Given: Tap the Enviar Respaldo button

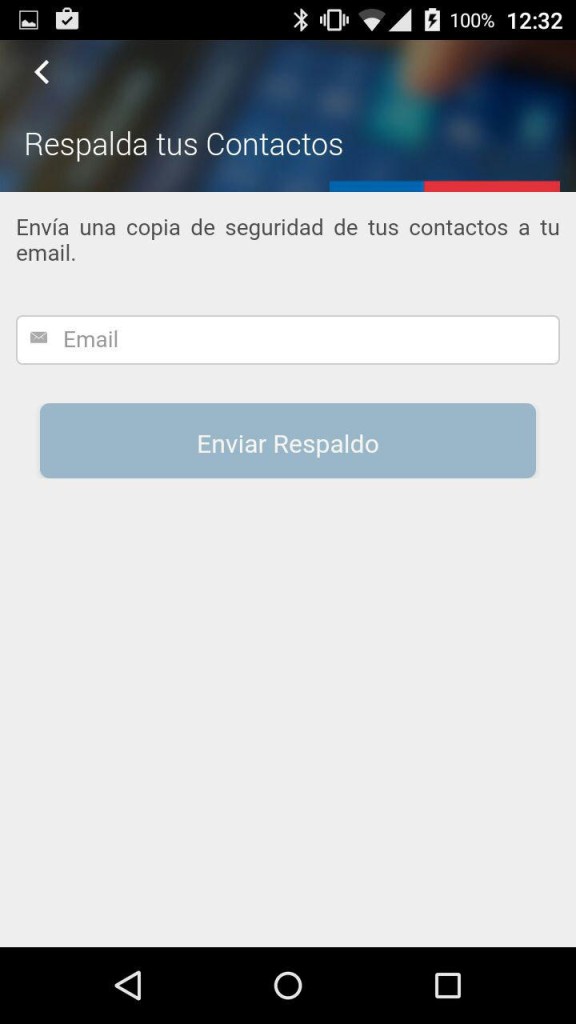Looking at the screenshot, I should click(x=287, y=441).
